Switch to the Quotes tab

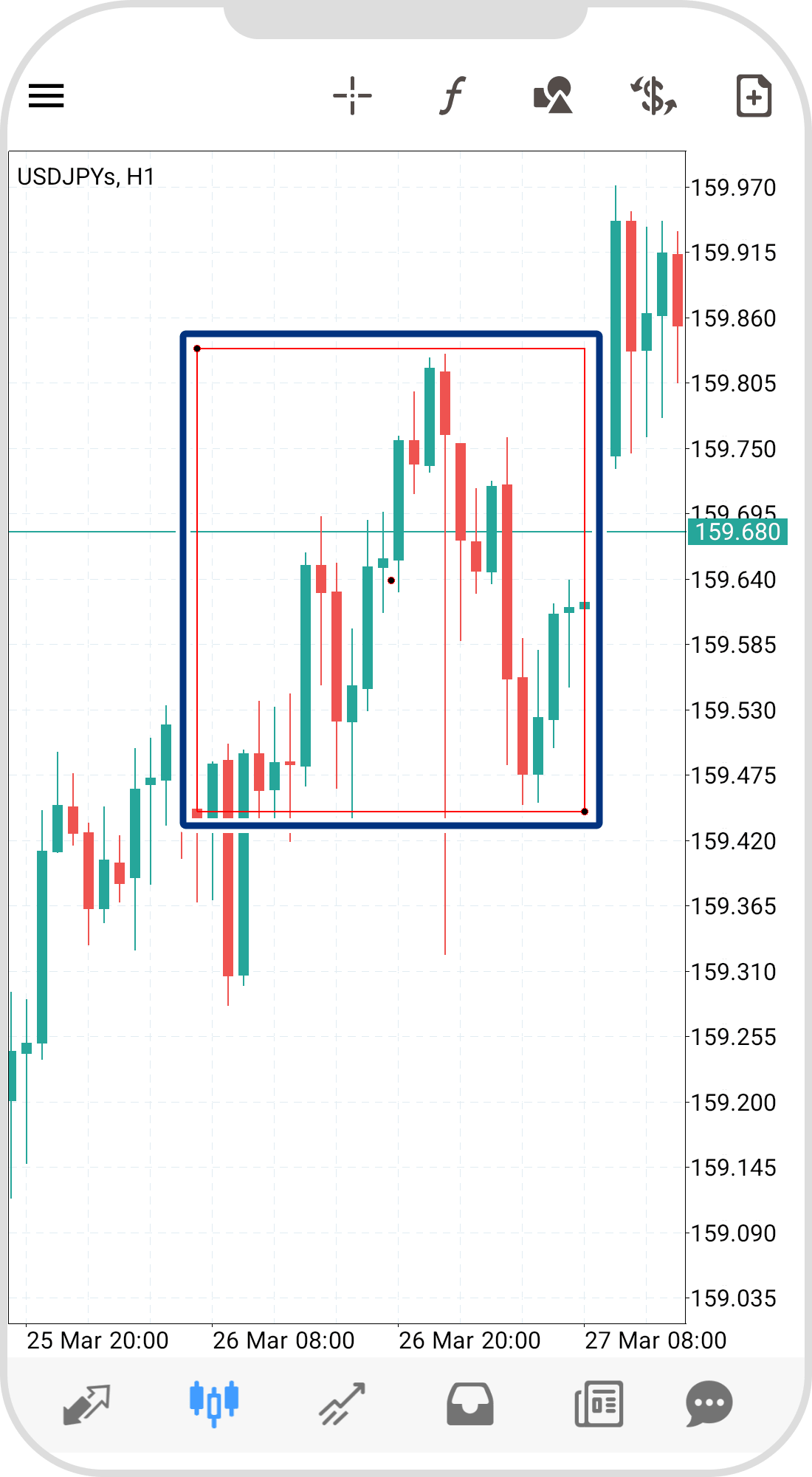click(x=86, y=1403)
